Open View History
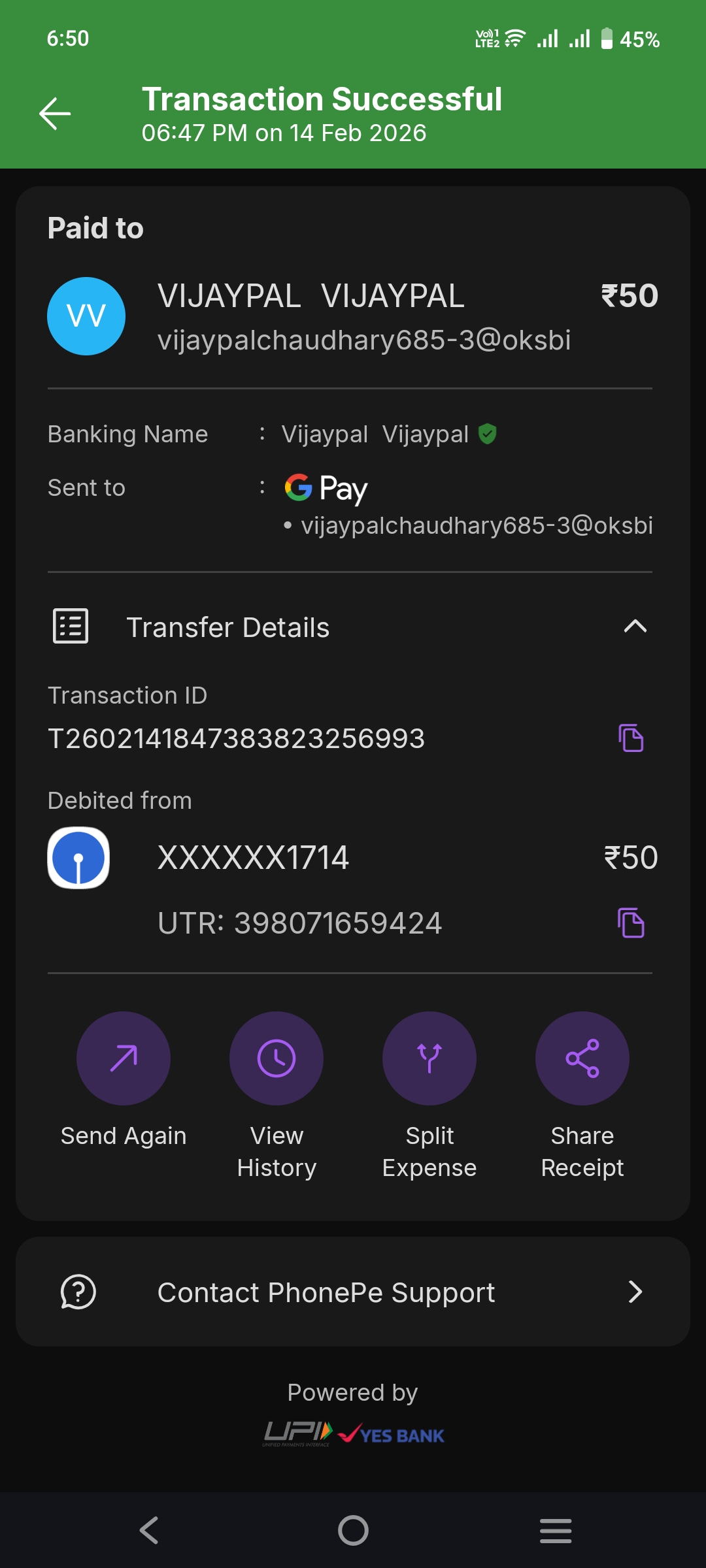Image resolution: width=706 pixels, height=1568 pixels. point(277,1058)
